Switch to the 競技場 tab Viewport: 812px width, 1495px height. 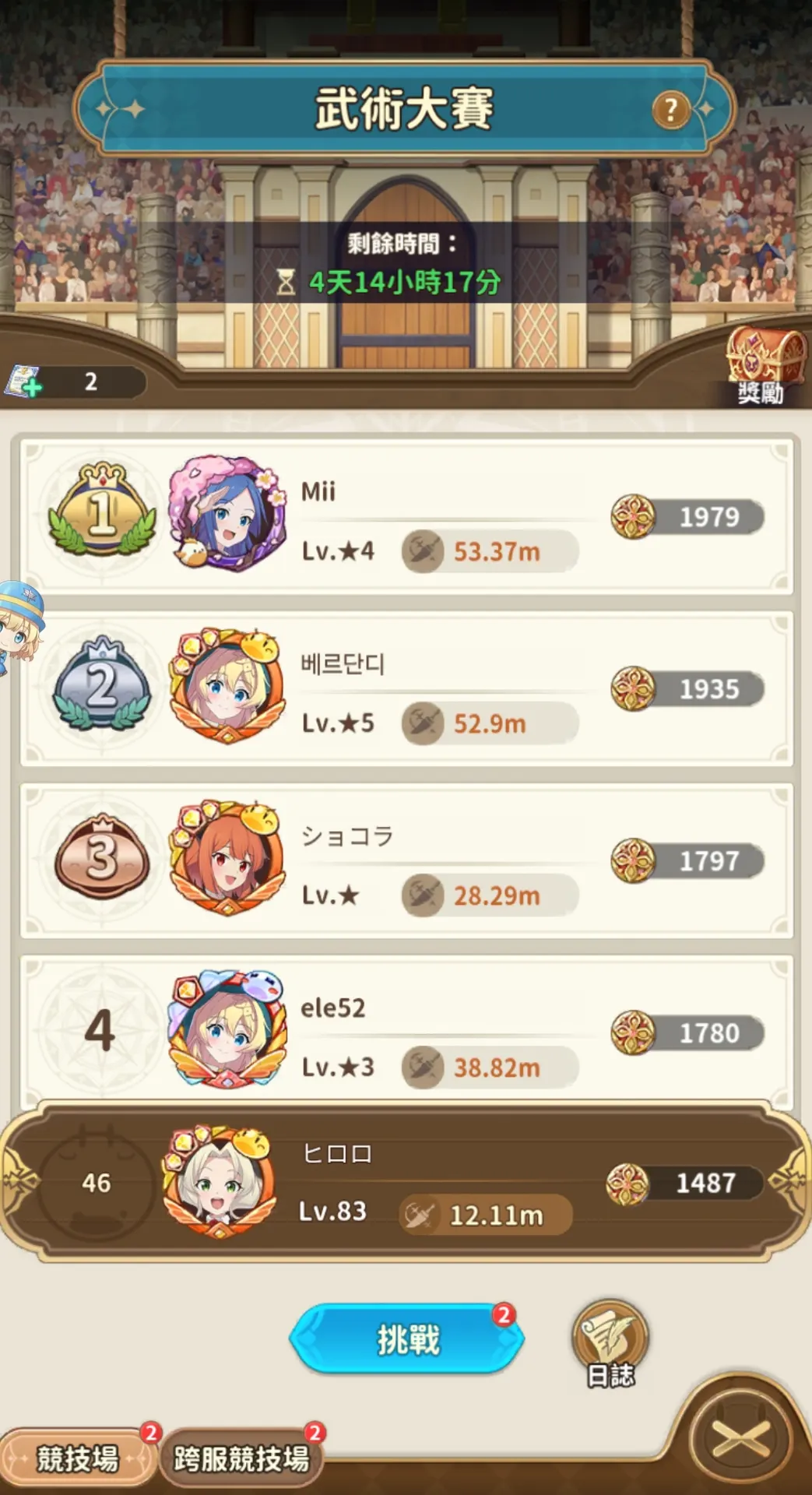pos(77,1458)
